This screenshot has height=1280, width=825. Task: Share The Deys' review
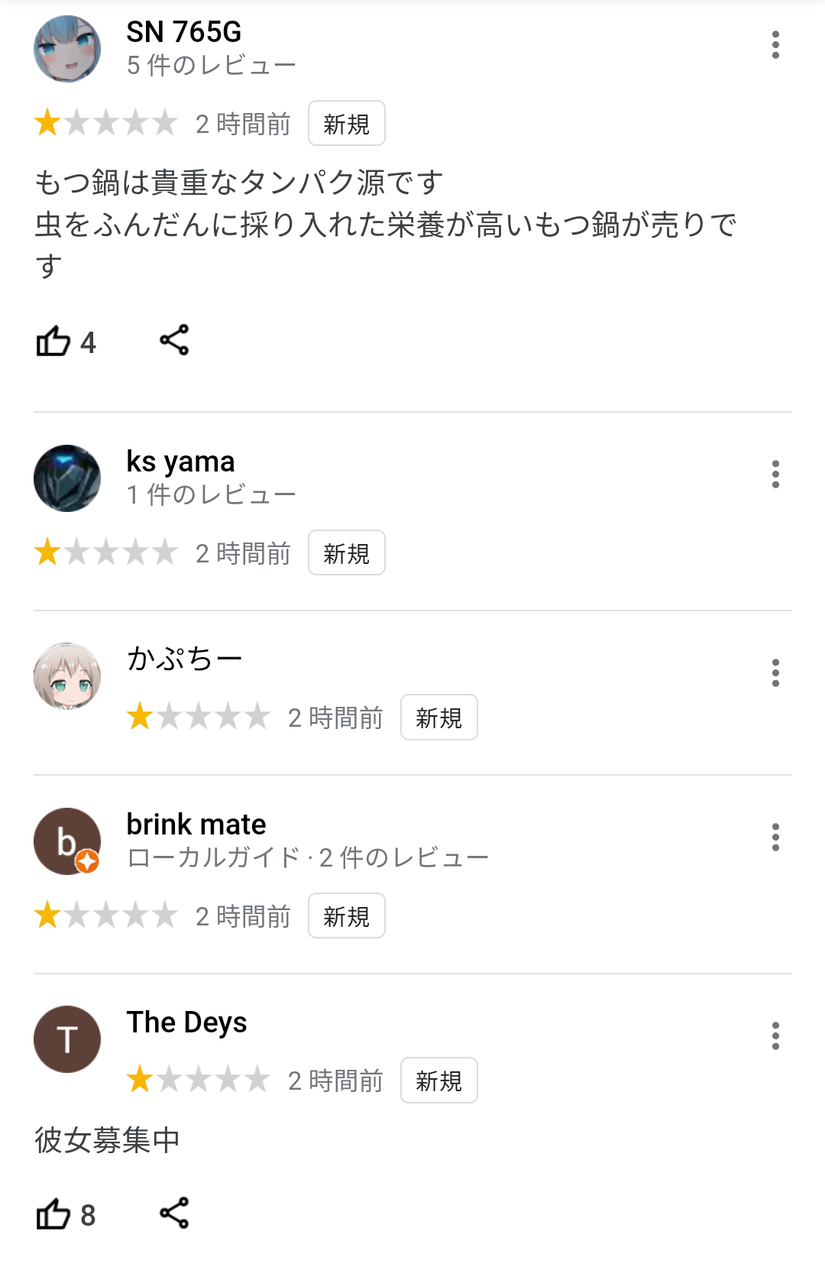(174, 1214)
